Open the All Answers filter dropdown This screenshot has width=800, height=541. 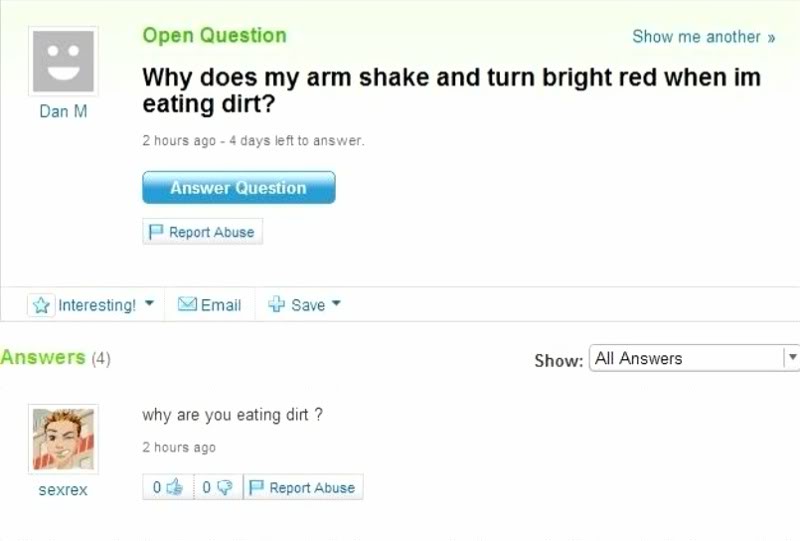tap(693, 358)
